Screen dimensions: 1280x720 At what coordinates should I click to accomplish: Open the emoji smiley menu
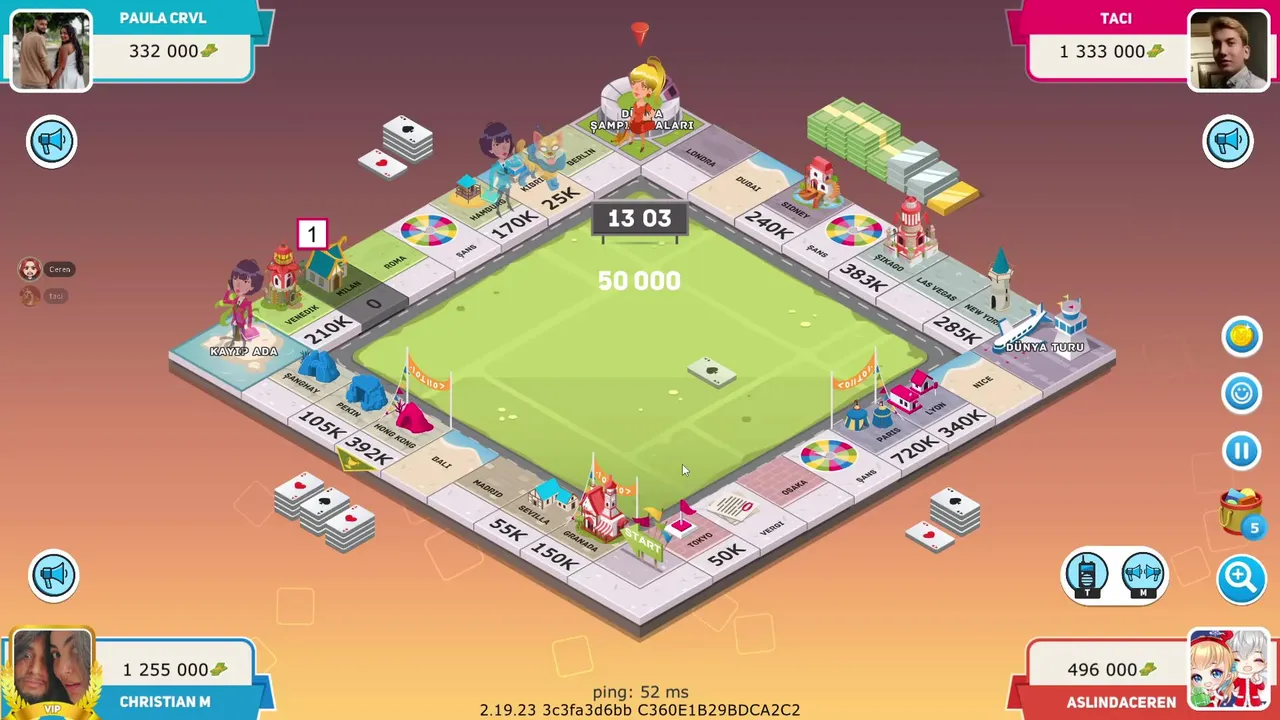[1241, 393]
